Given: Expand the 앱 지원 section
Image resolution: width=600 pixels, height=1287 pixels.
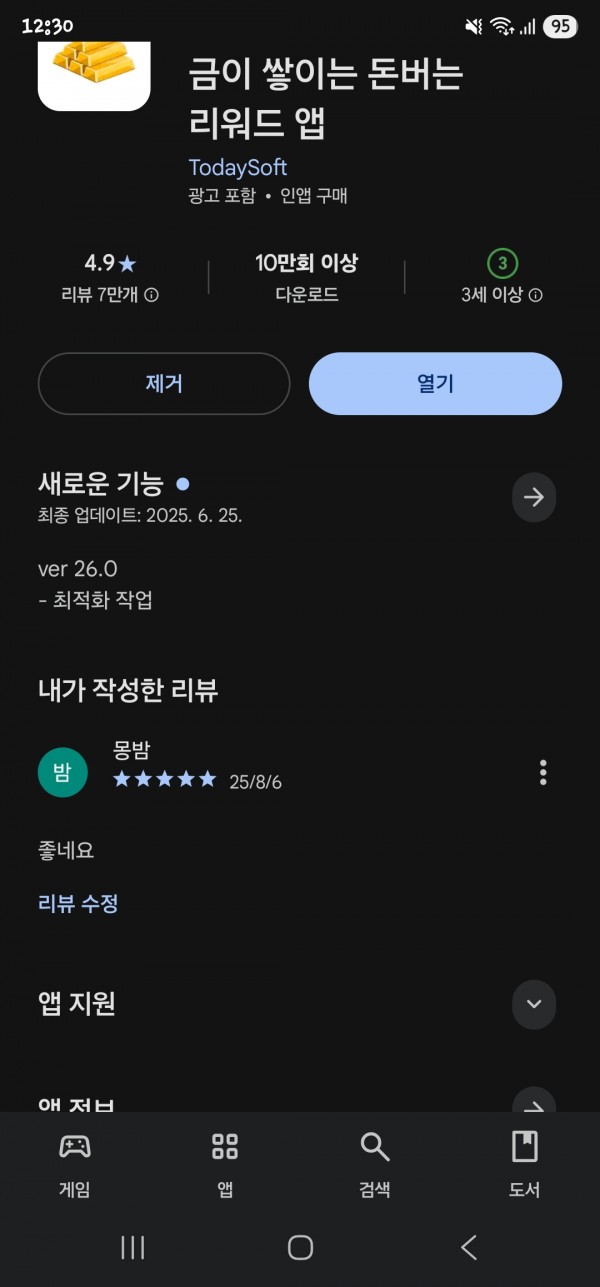Looking at the screenshot, I should click(x=534, y=1004).
